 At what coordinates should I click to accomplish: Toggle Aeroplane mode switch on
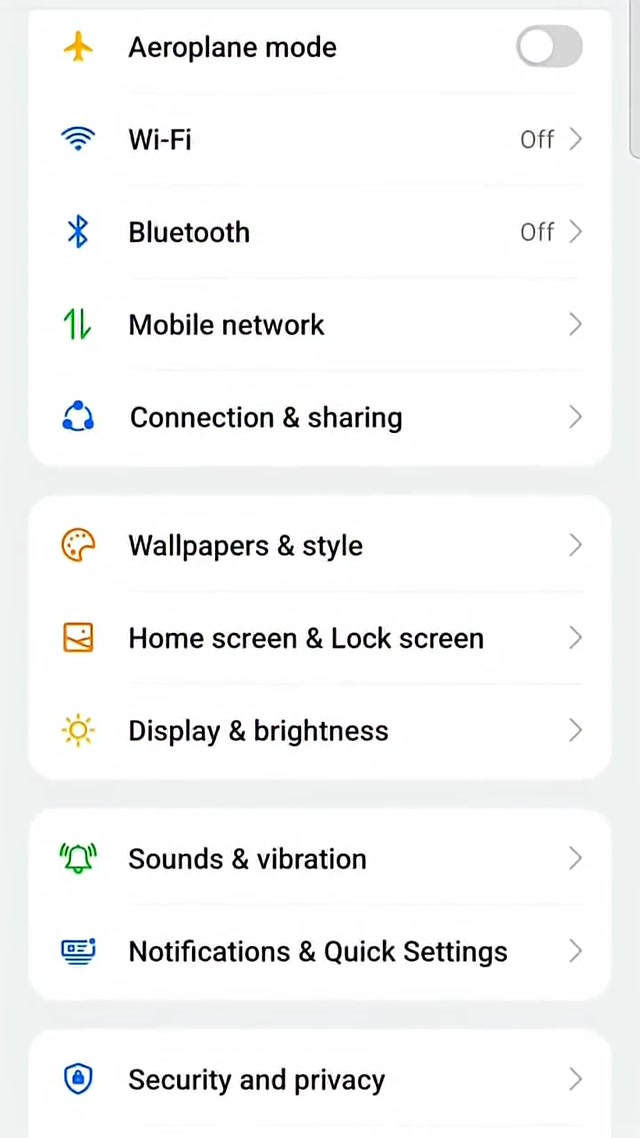[549, 47]
